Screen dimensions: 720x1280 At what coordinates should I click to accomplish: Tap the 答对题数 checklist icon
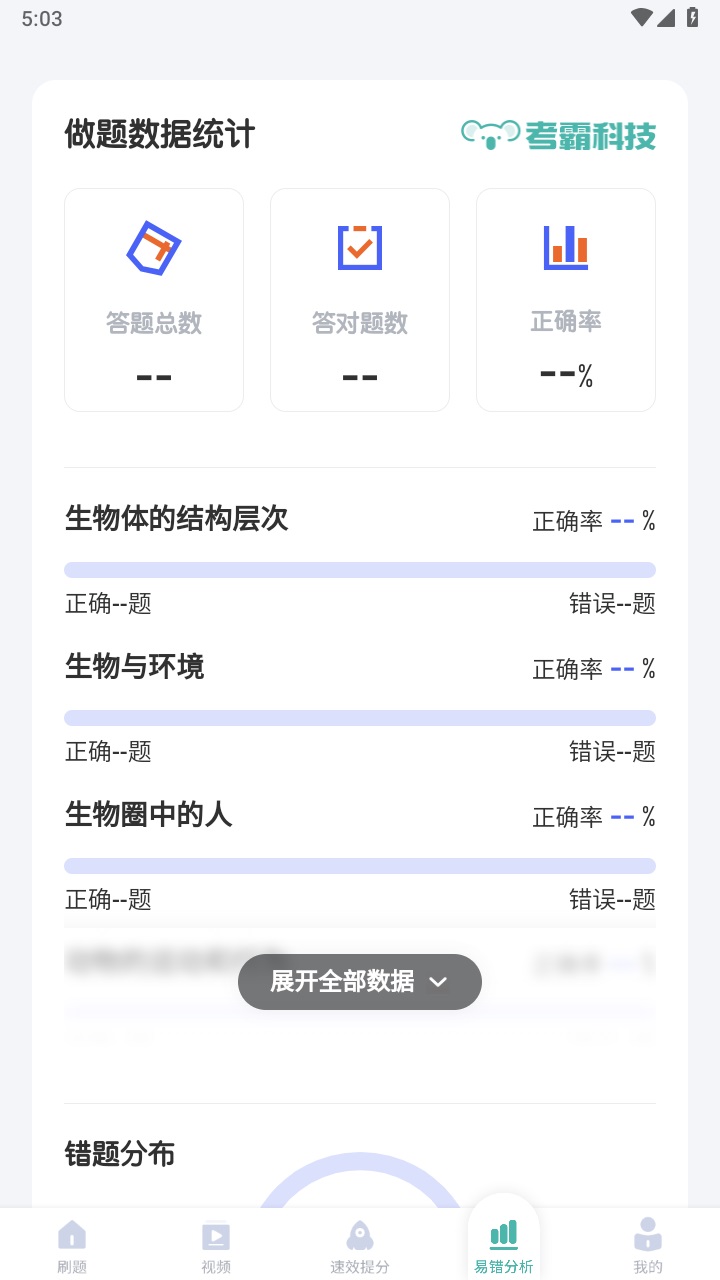coord(359,246)
